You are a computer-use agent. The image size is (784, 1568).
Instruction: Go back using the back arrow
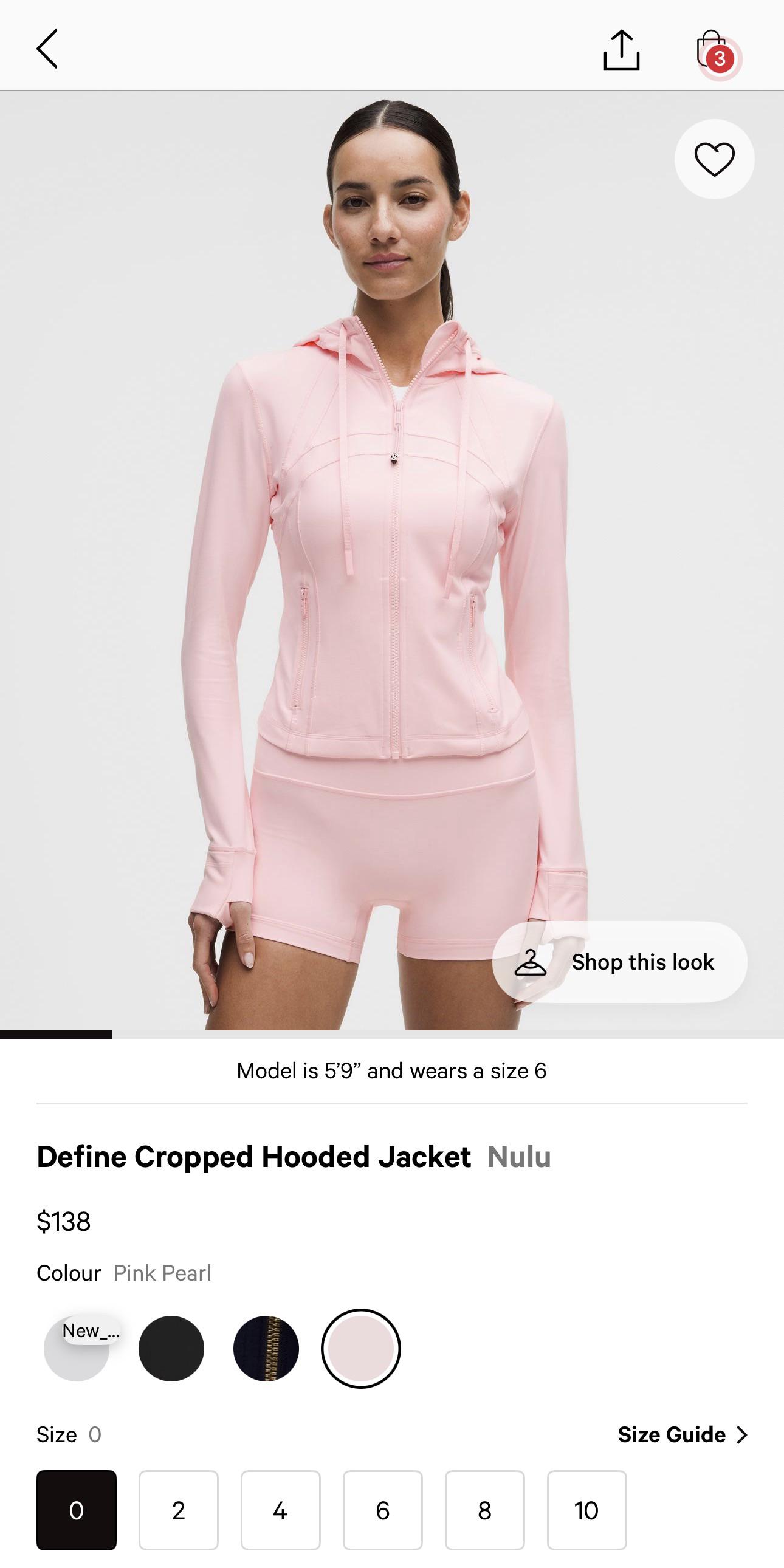pyautogui.click(x=47, y=49)
